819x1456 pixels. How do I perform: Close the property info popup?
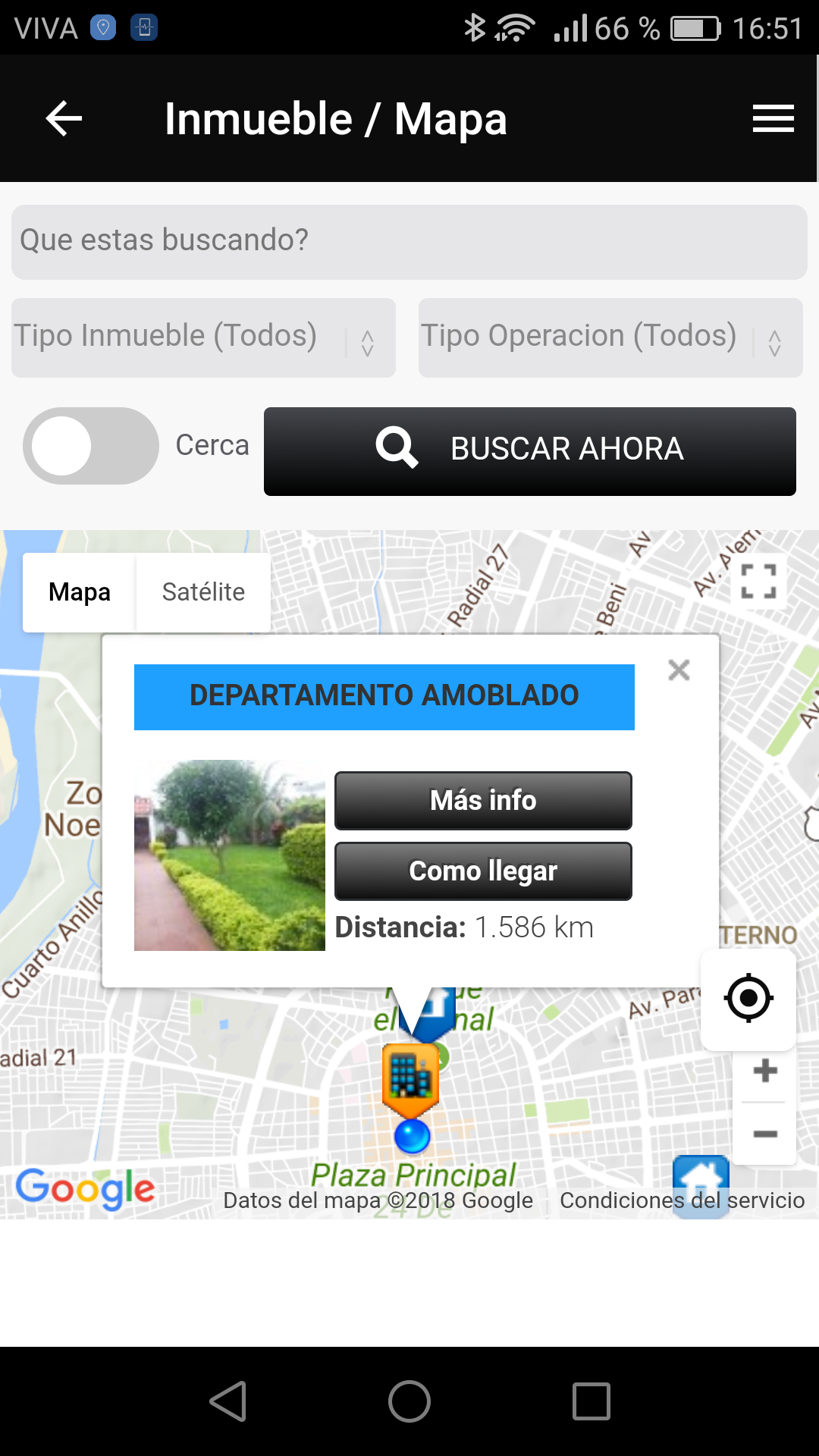(679, 670)
